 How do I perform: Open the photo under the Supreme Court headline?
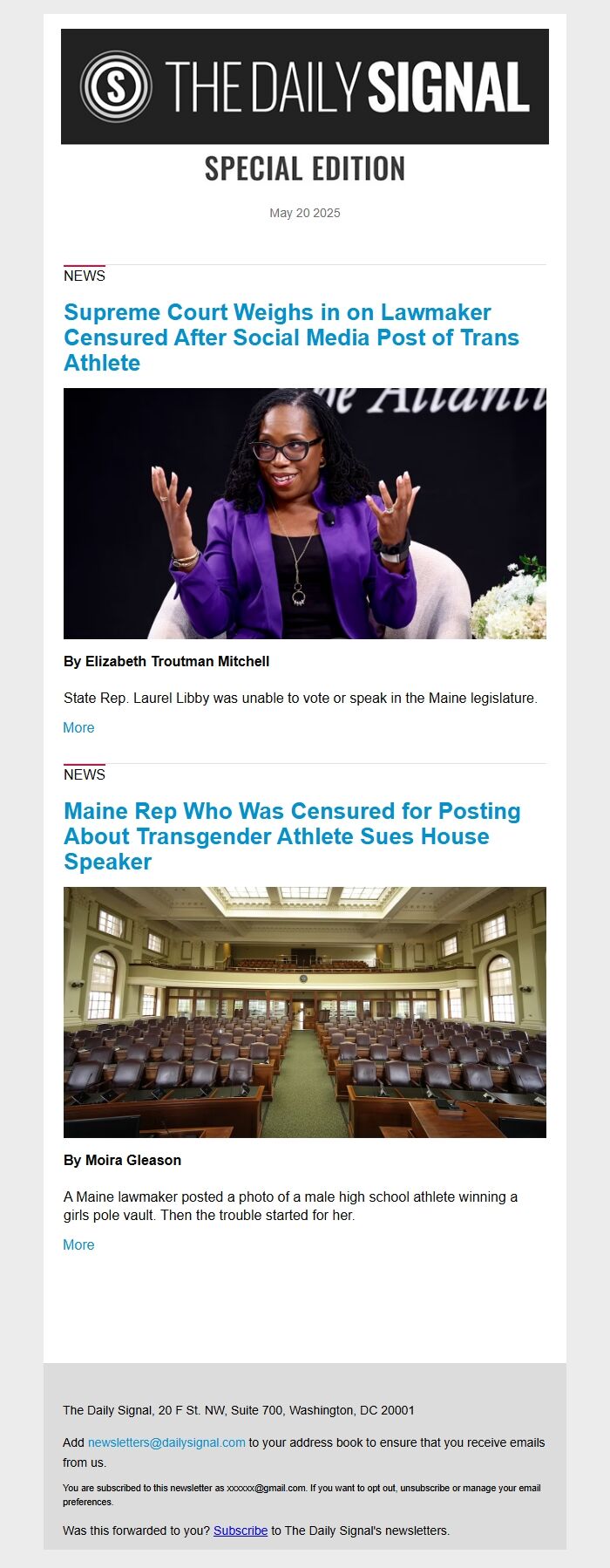(305, 514)
